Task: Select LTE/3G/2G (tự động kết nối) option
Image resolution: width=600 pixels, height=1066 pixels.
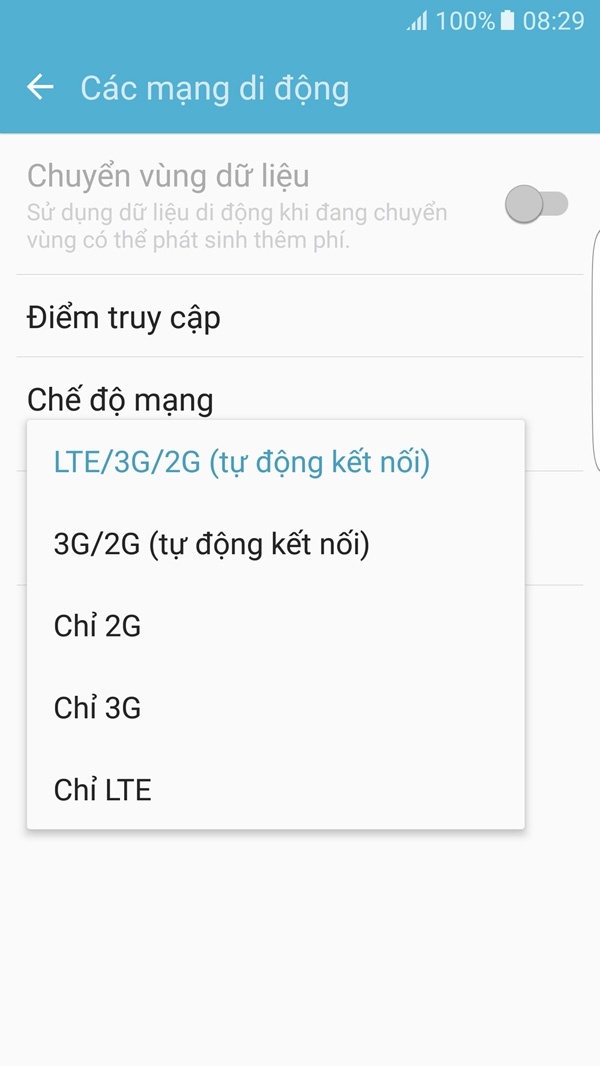Action: [x=242, y=463]
